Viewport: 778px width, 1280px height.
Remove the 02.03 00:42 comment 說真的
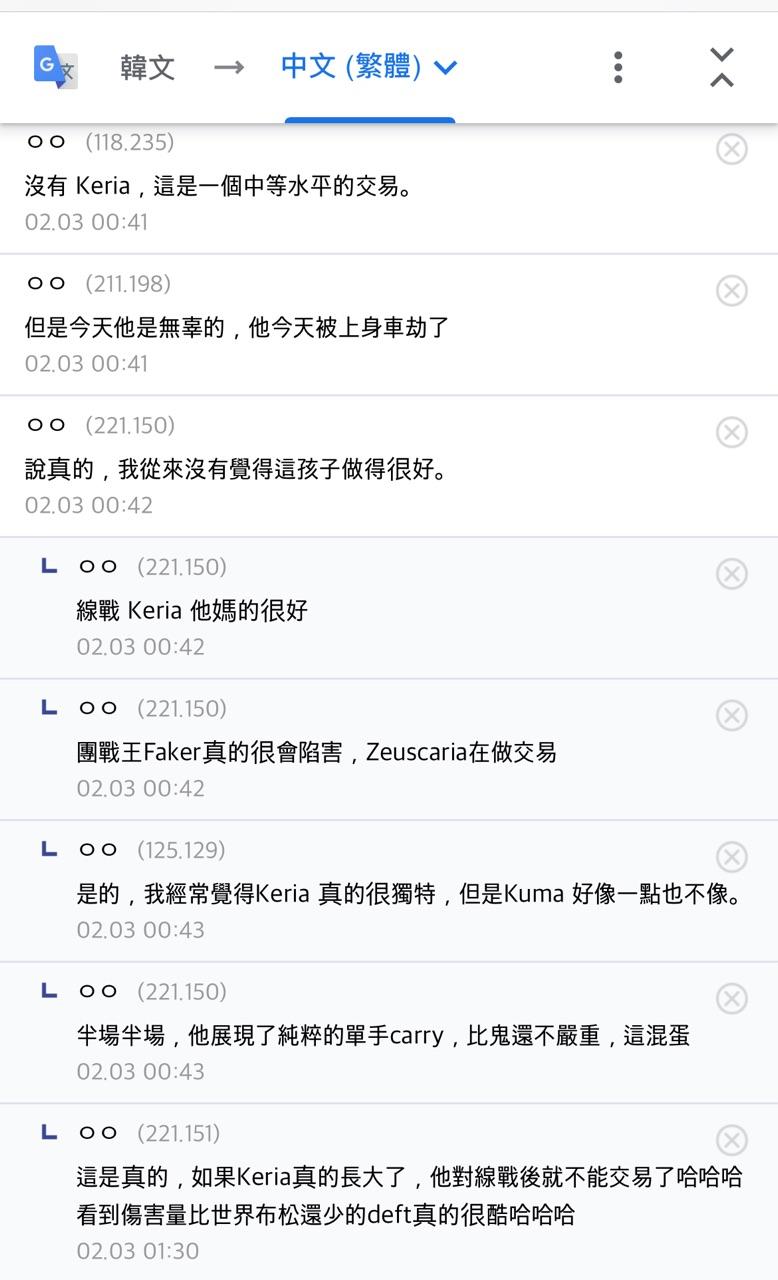tap(732, 432)
